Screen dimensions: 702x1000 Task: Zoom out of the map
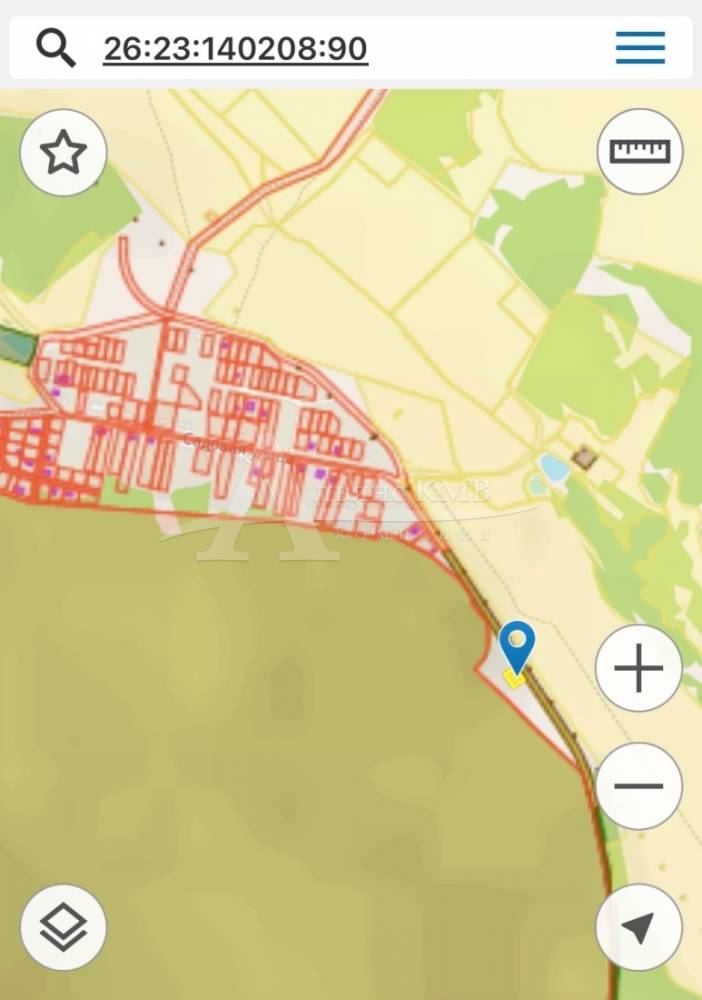(639, 786)
